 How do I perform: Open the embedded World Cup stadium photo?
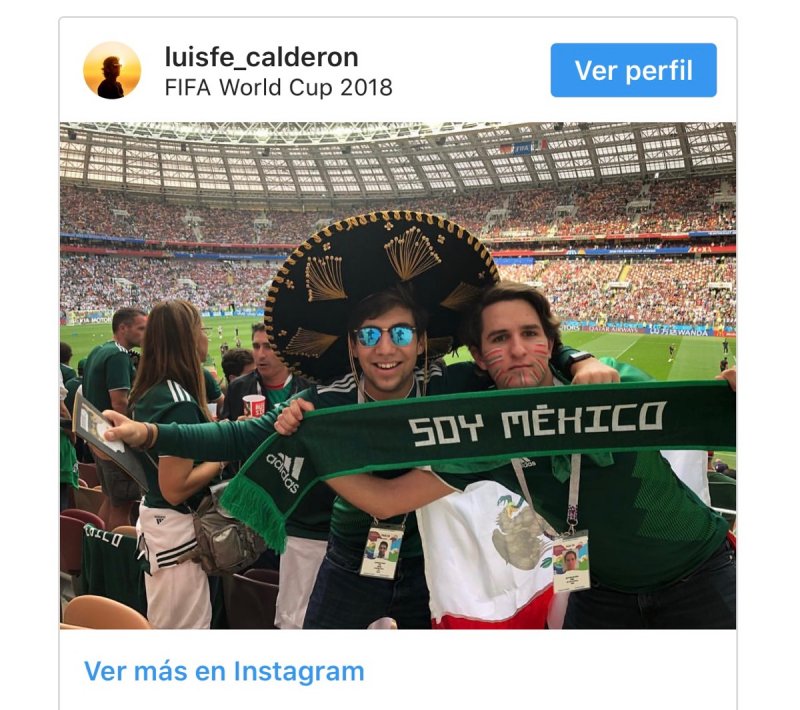point(398,375)
